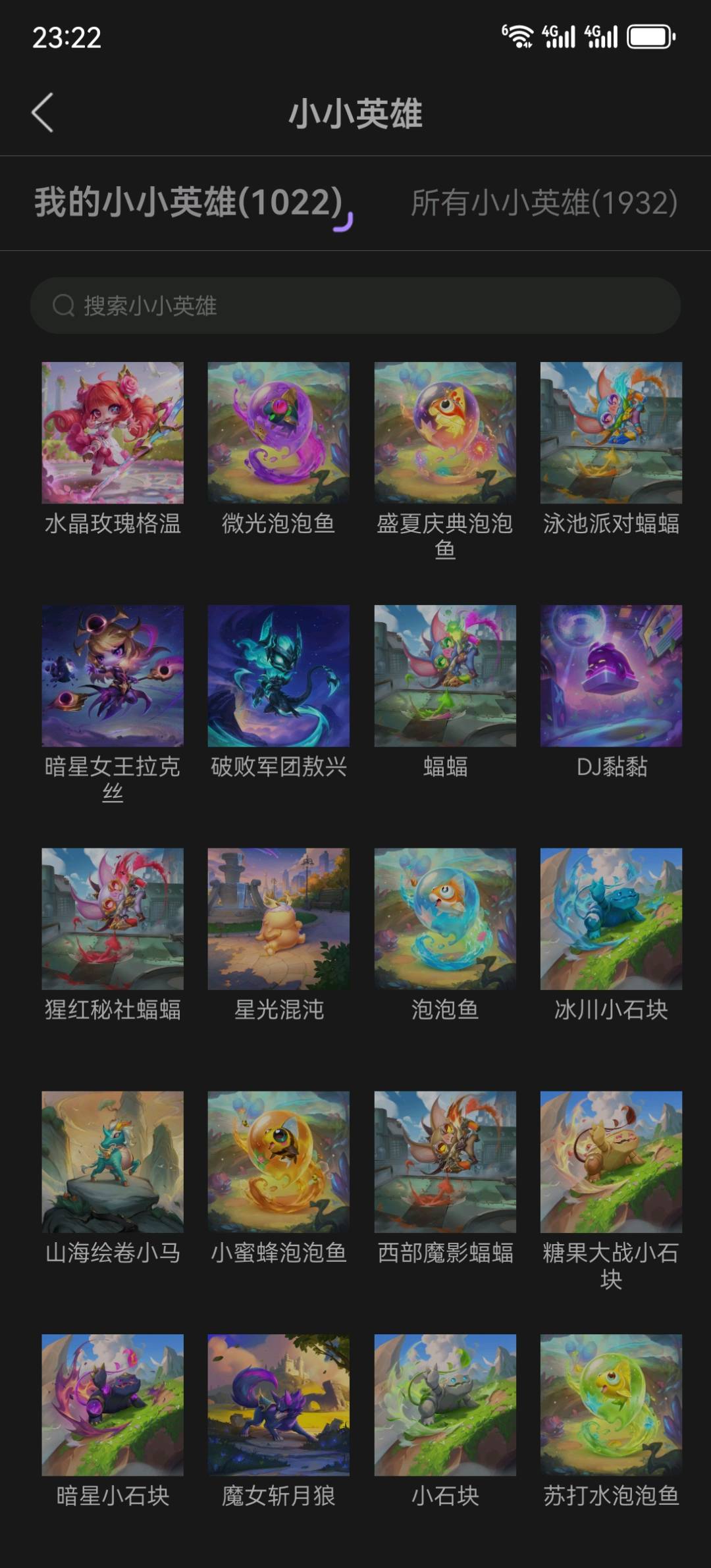
Task: Switch to the 所有小小英雄(1932) tab
Action: tap(544, 203)
